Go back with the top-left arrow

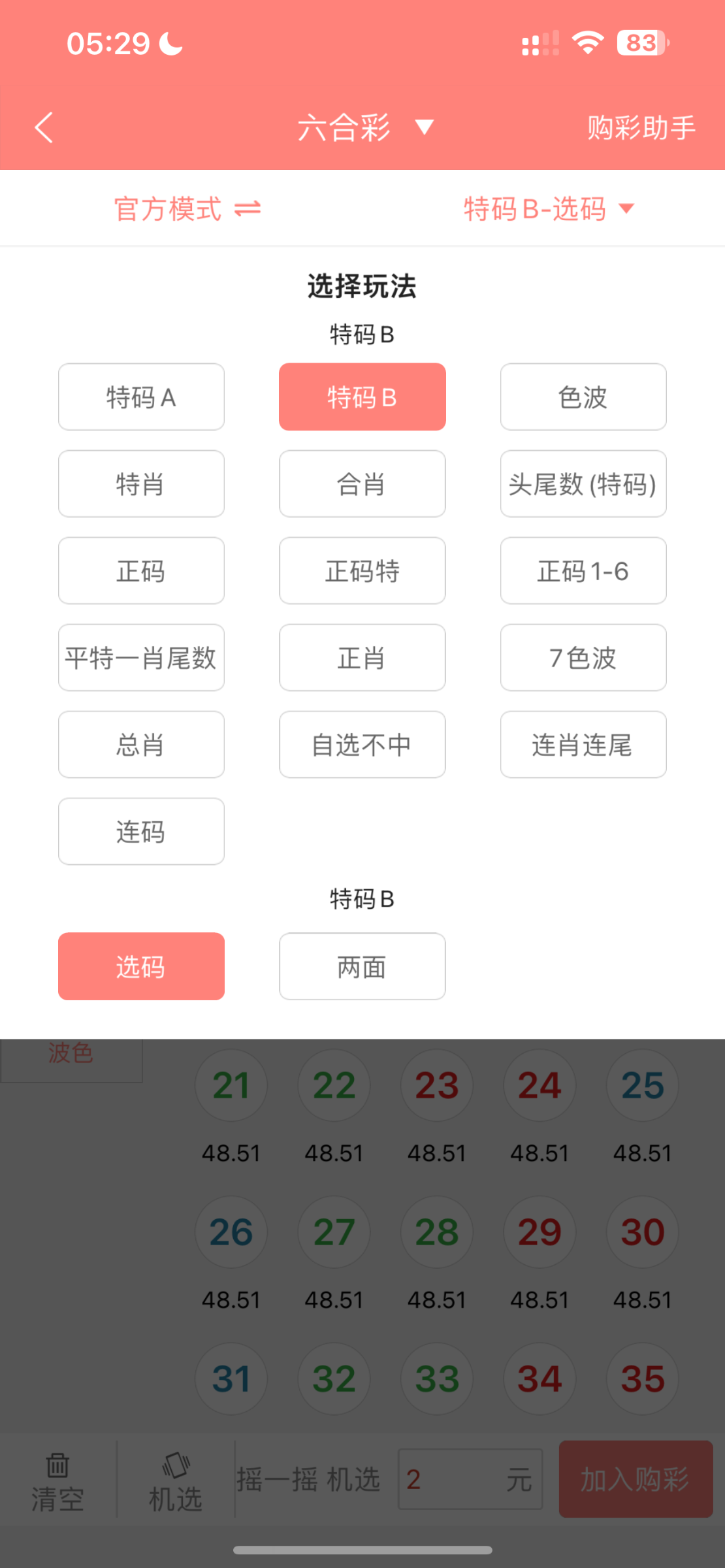pyautogui.click(x=44, y=127)
